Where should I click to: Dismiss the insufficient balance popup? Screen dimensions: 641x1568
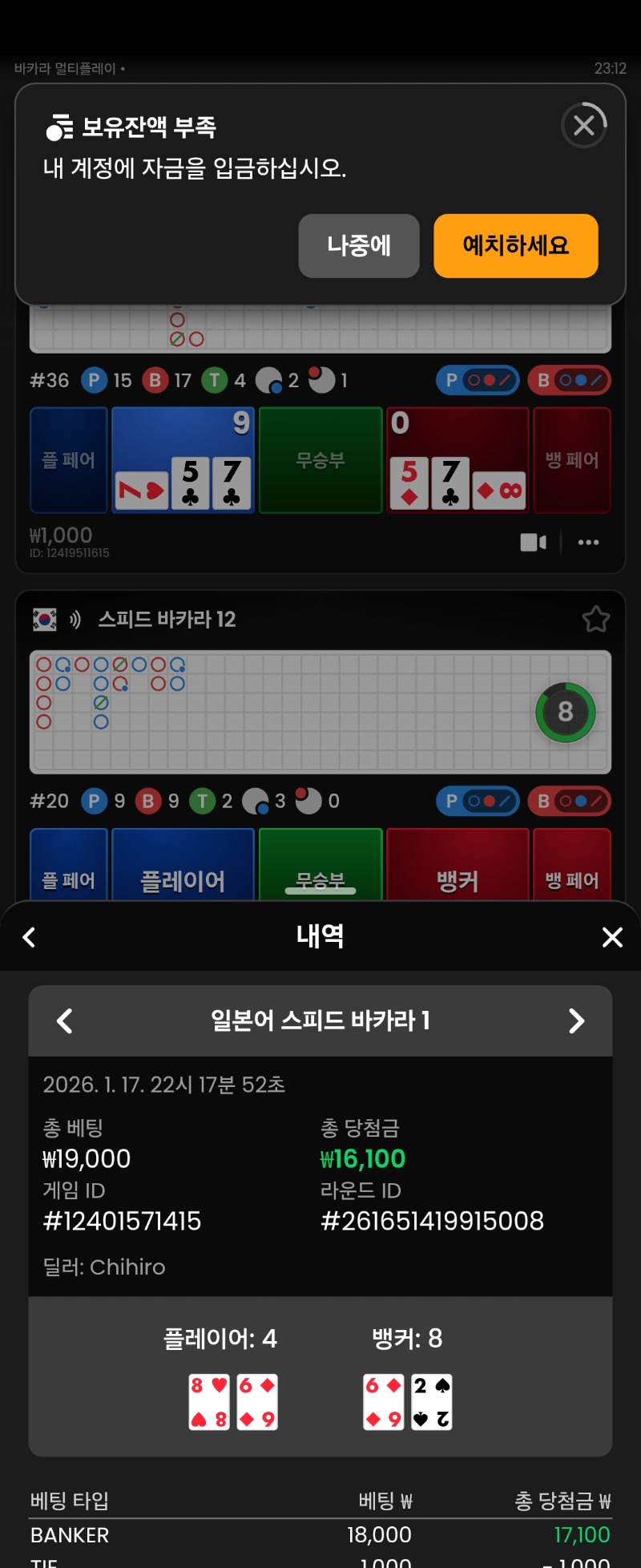[x=584, y=126]
